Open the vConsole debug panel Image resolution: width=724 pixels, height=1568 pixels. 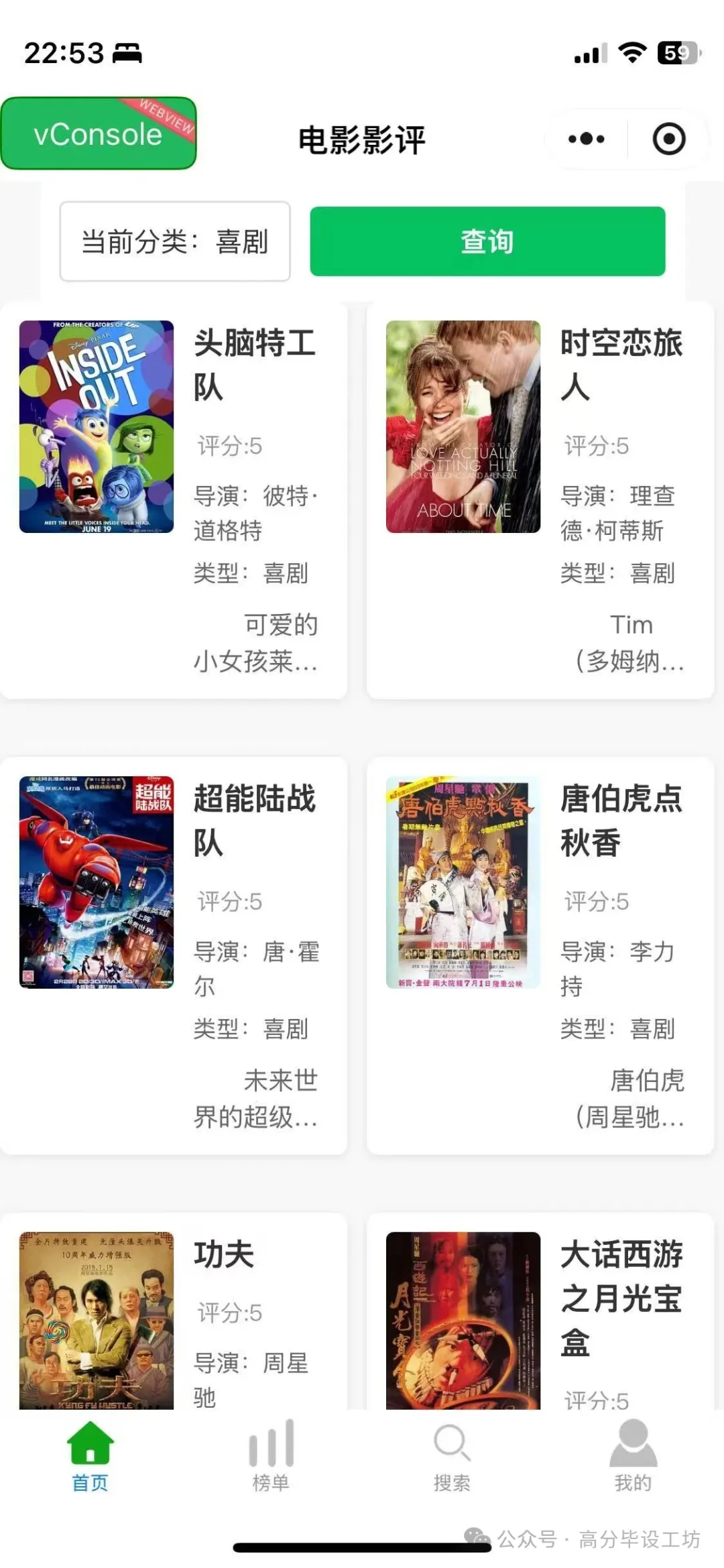tap(98, 134)
